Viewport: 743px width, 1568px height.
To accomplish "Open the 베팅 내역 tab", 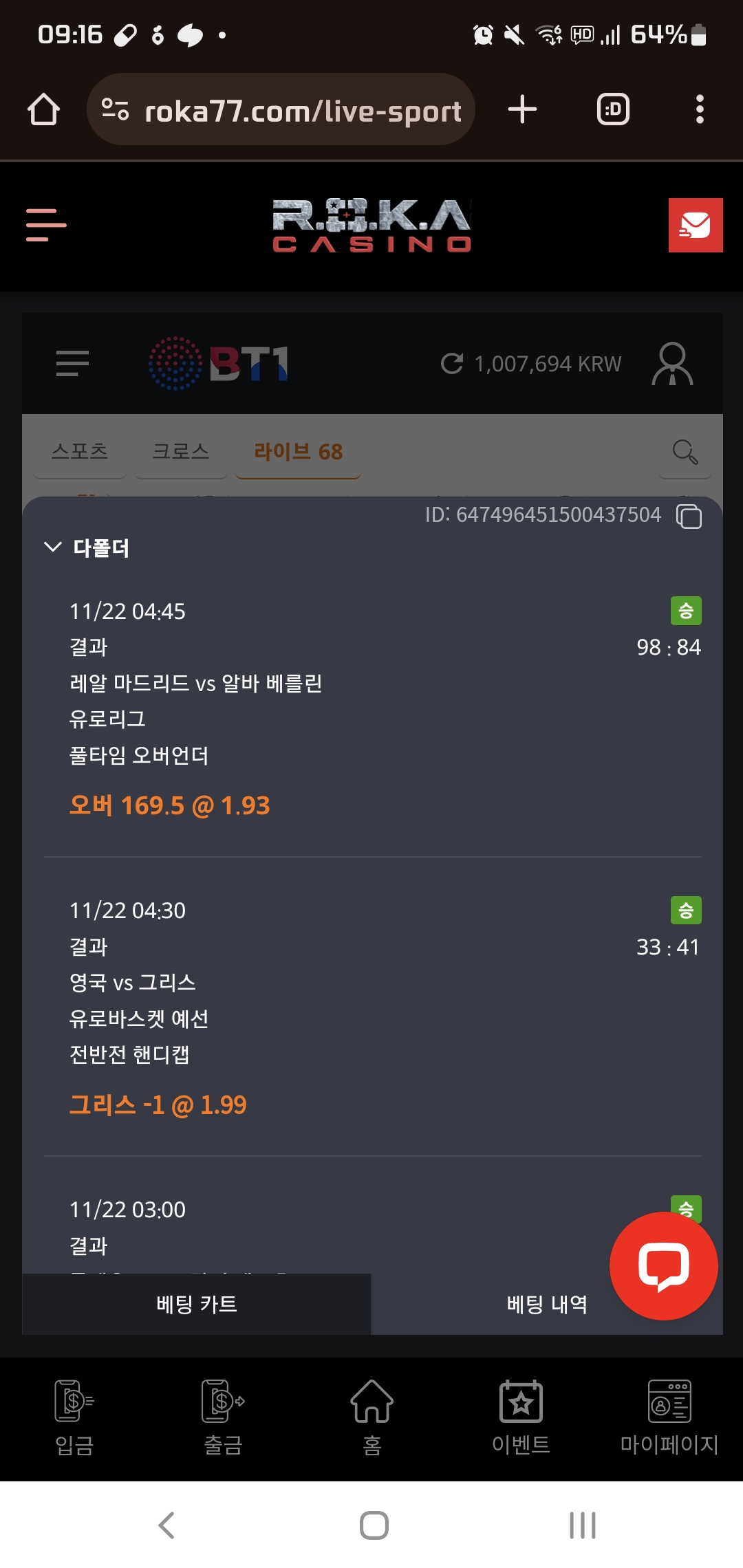I will pos(547,1304).
